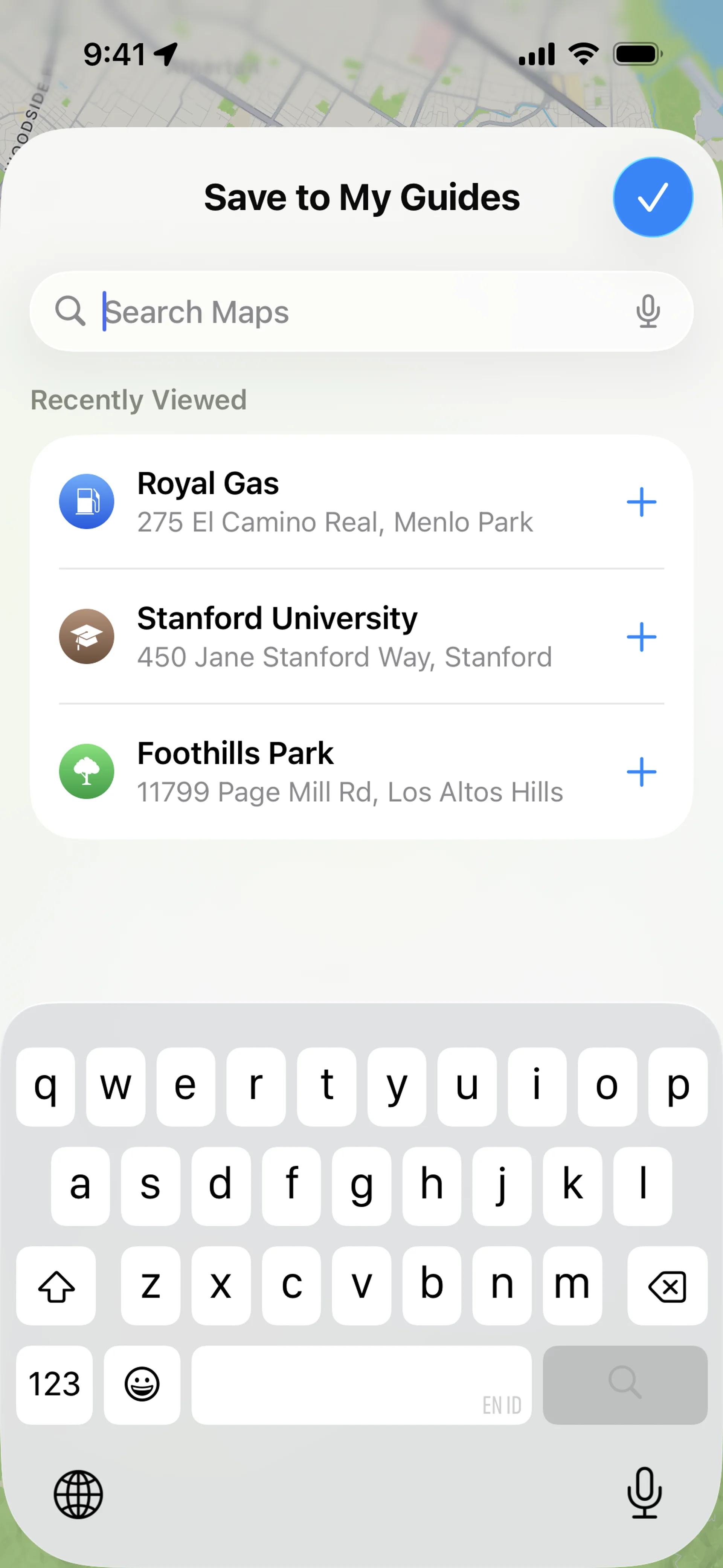This screenshot has width=723, height=1568.
Task: Select the Royal Gas row
Action: point(335,502)
